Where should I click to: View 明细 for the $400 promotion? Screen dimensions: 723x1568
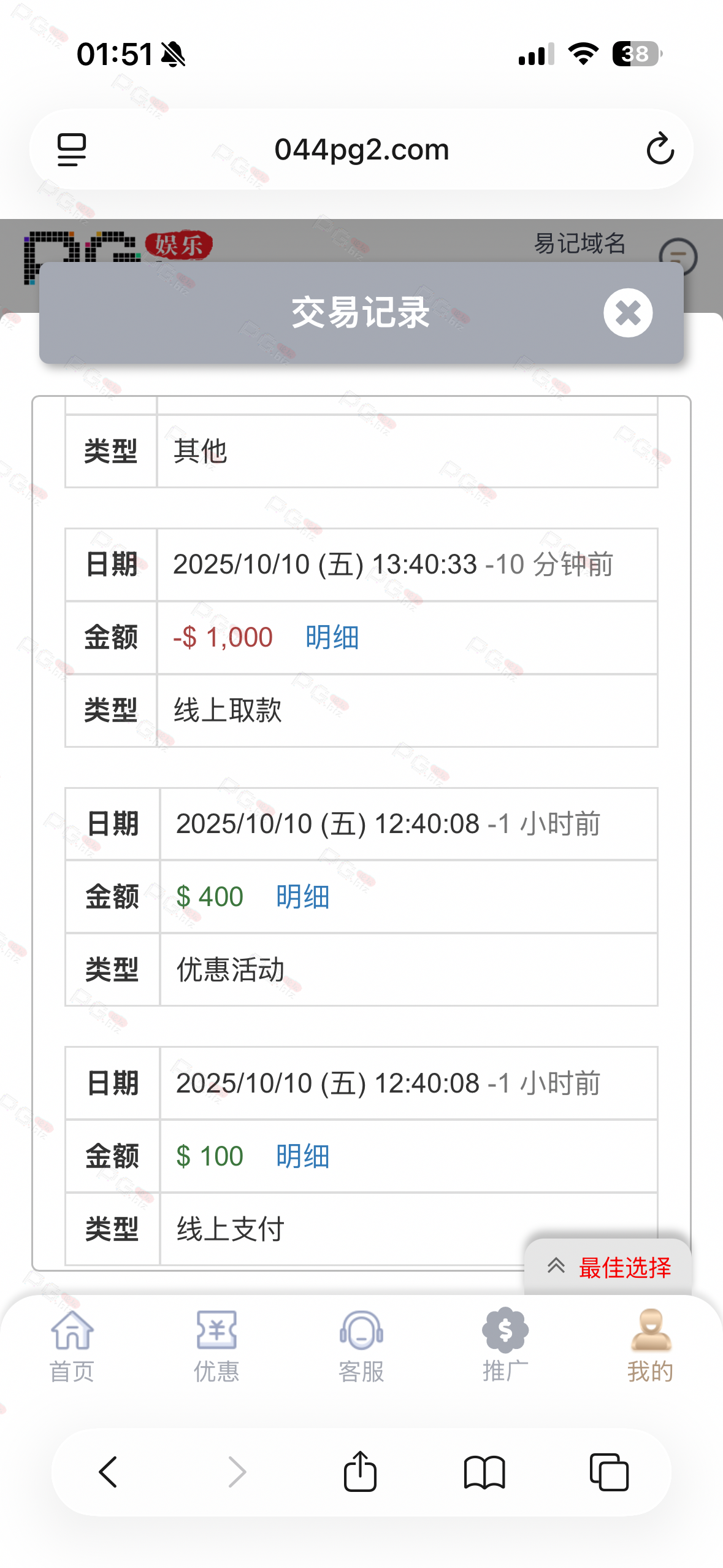[302, 897]
